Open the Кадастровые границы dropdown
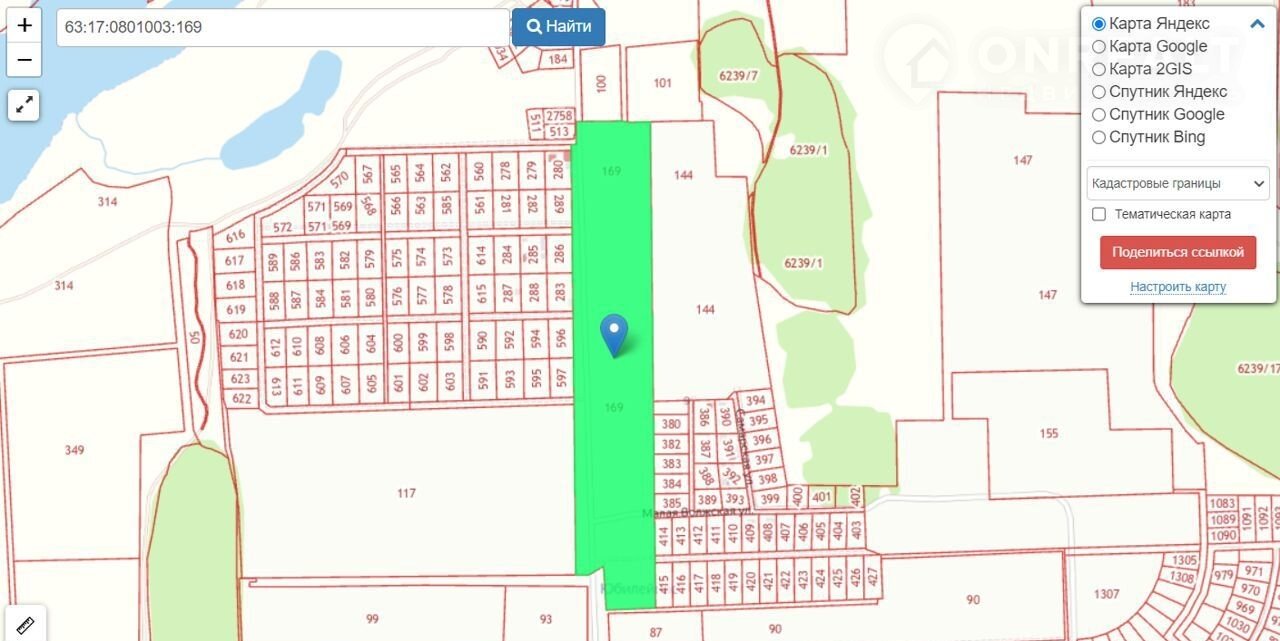The height and width of the screenshot is (641, 1280). [x=1178, y=184]
